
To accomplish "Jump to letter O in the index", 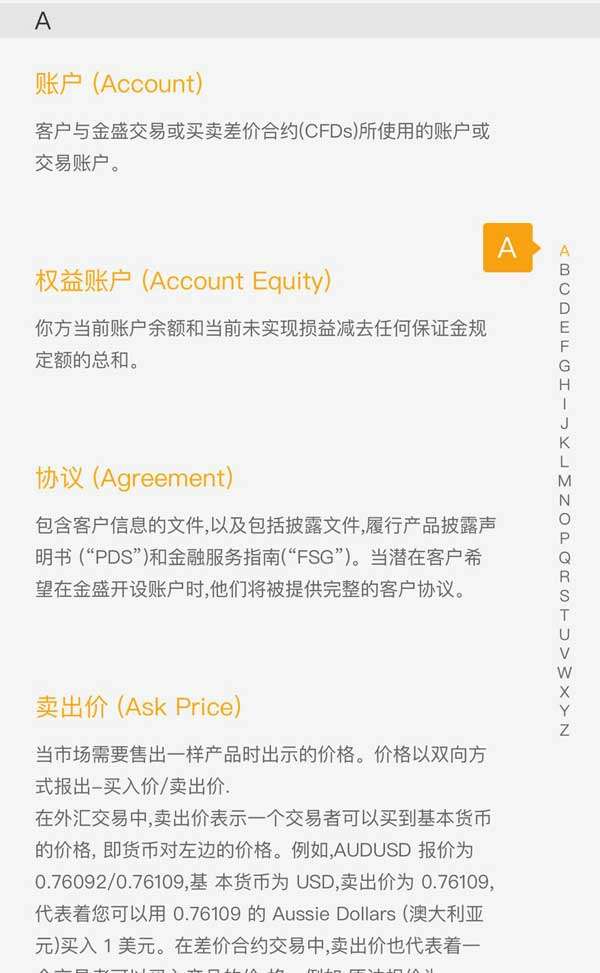I will coord(564,519).
